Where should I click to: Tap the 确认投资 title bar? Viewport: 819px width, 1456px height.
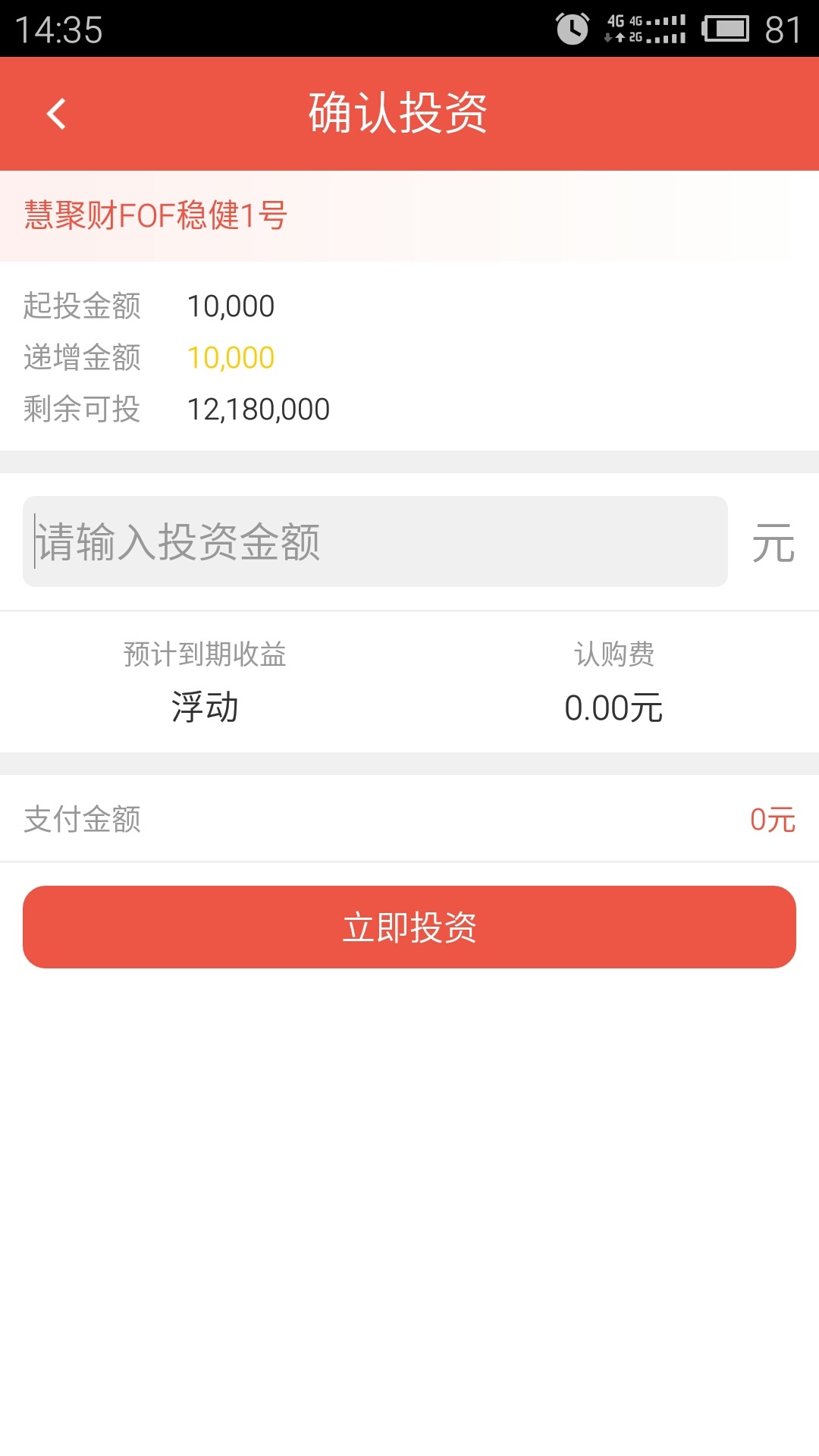click(397, 112)
